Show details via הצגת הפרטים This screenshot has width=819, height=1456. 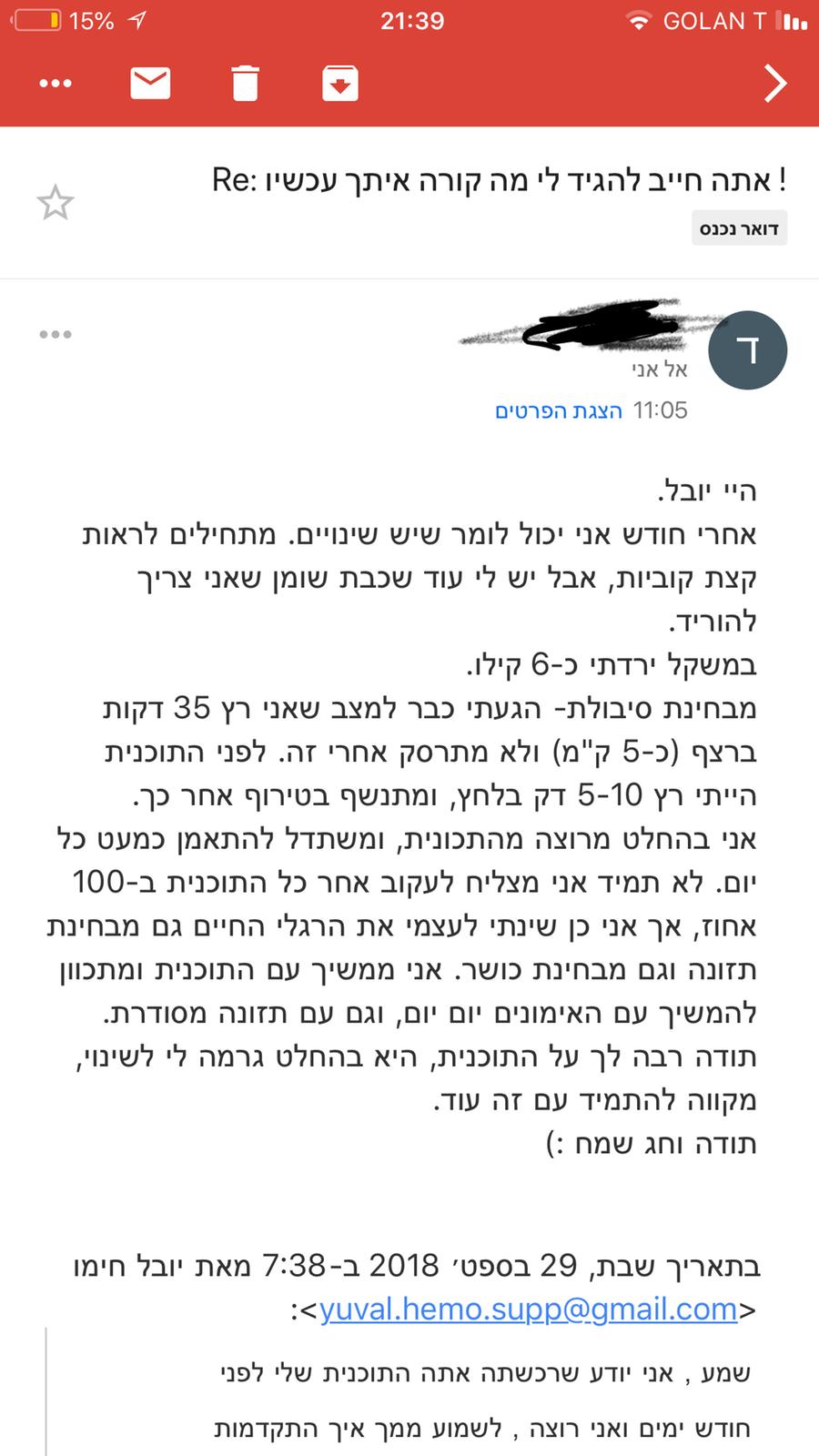(x=558, y=410)
